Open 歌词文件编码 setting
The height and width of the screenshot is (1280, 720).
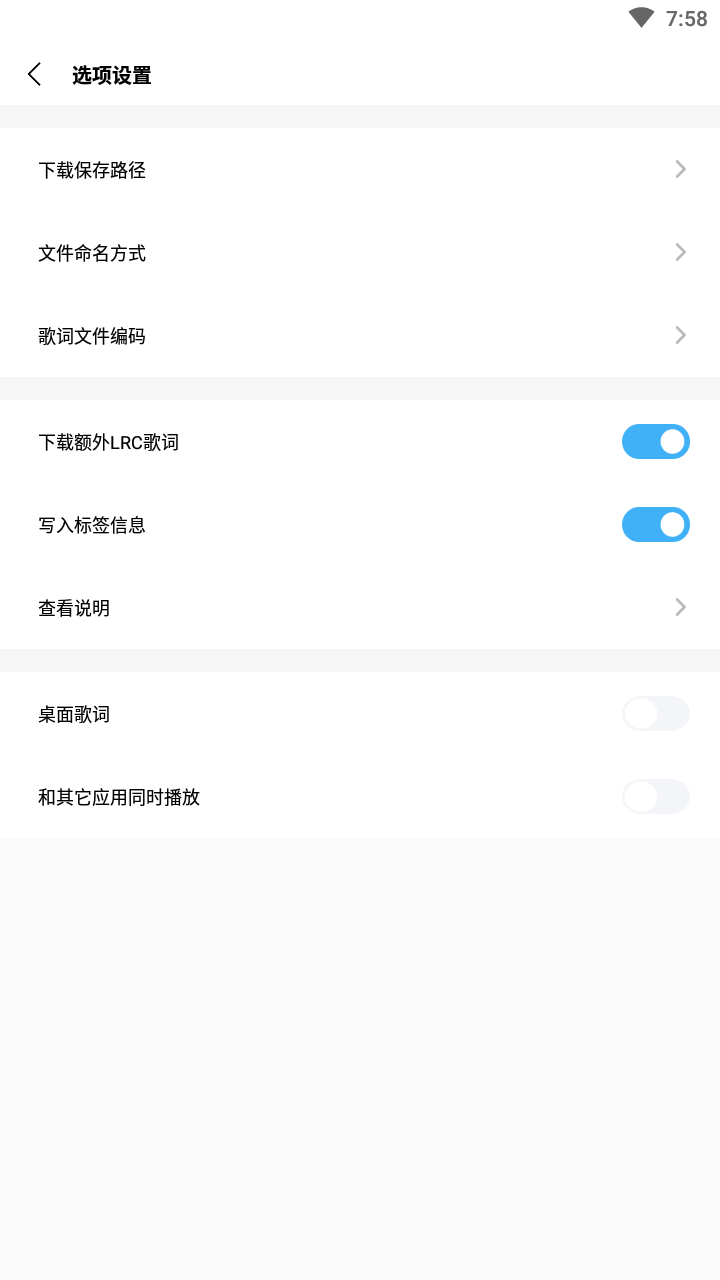[x=360, y=336]
